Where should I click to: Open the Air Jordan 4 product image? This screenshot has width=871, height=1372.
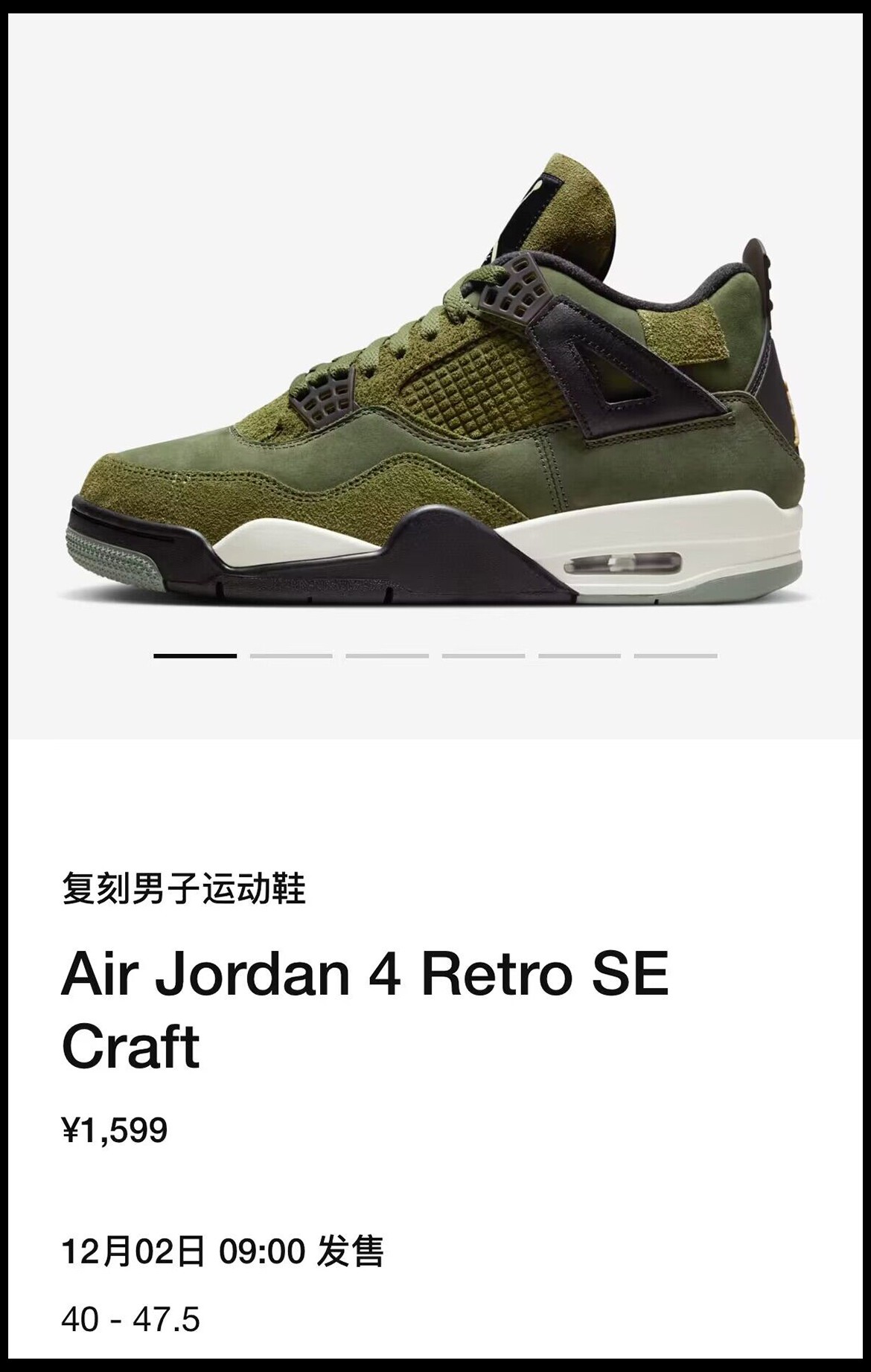435,387
